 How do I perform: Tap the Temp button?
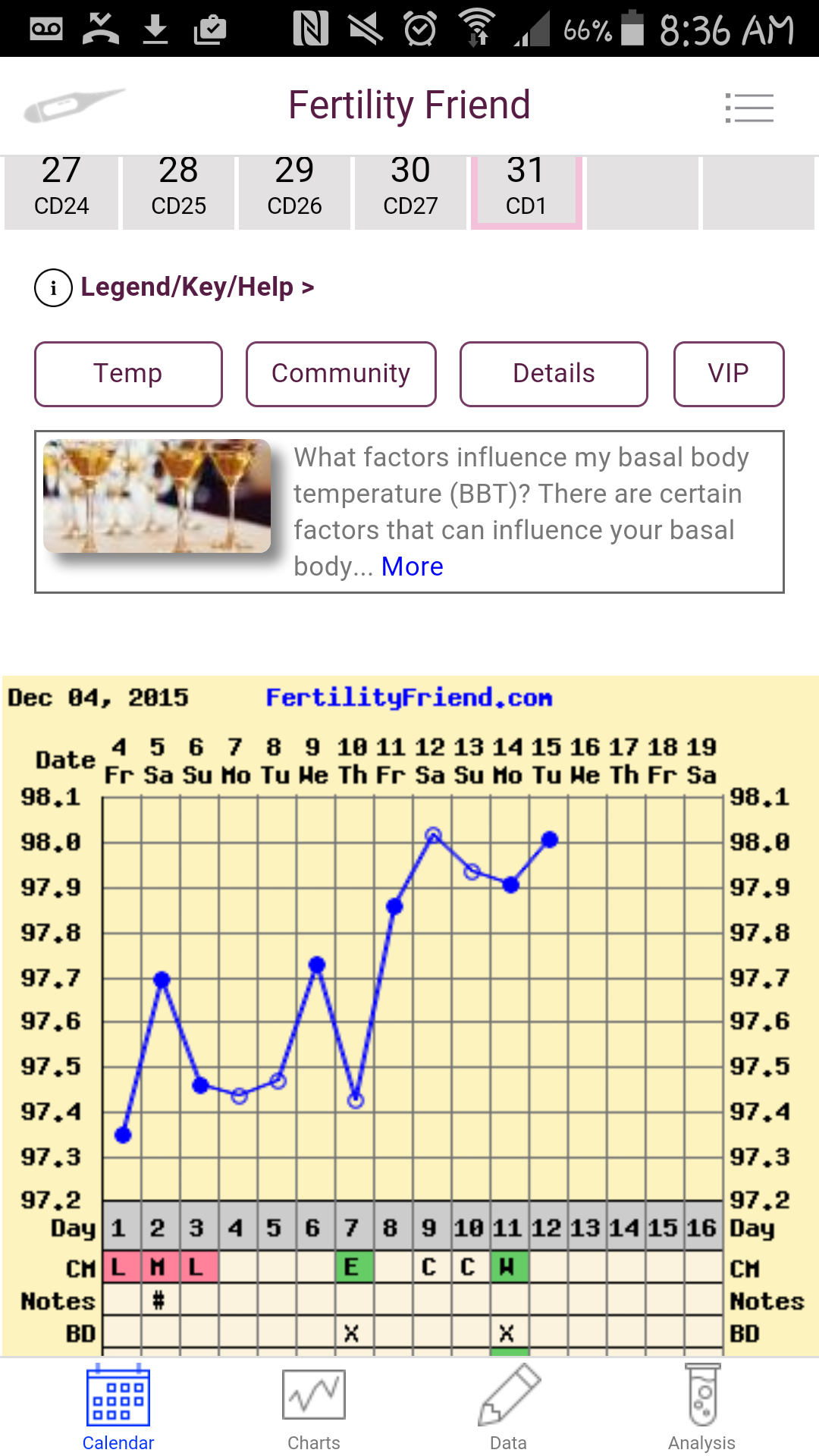(128, 374)
